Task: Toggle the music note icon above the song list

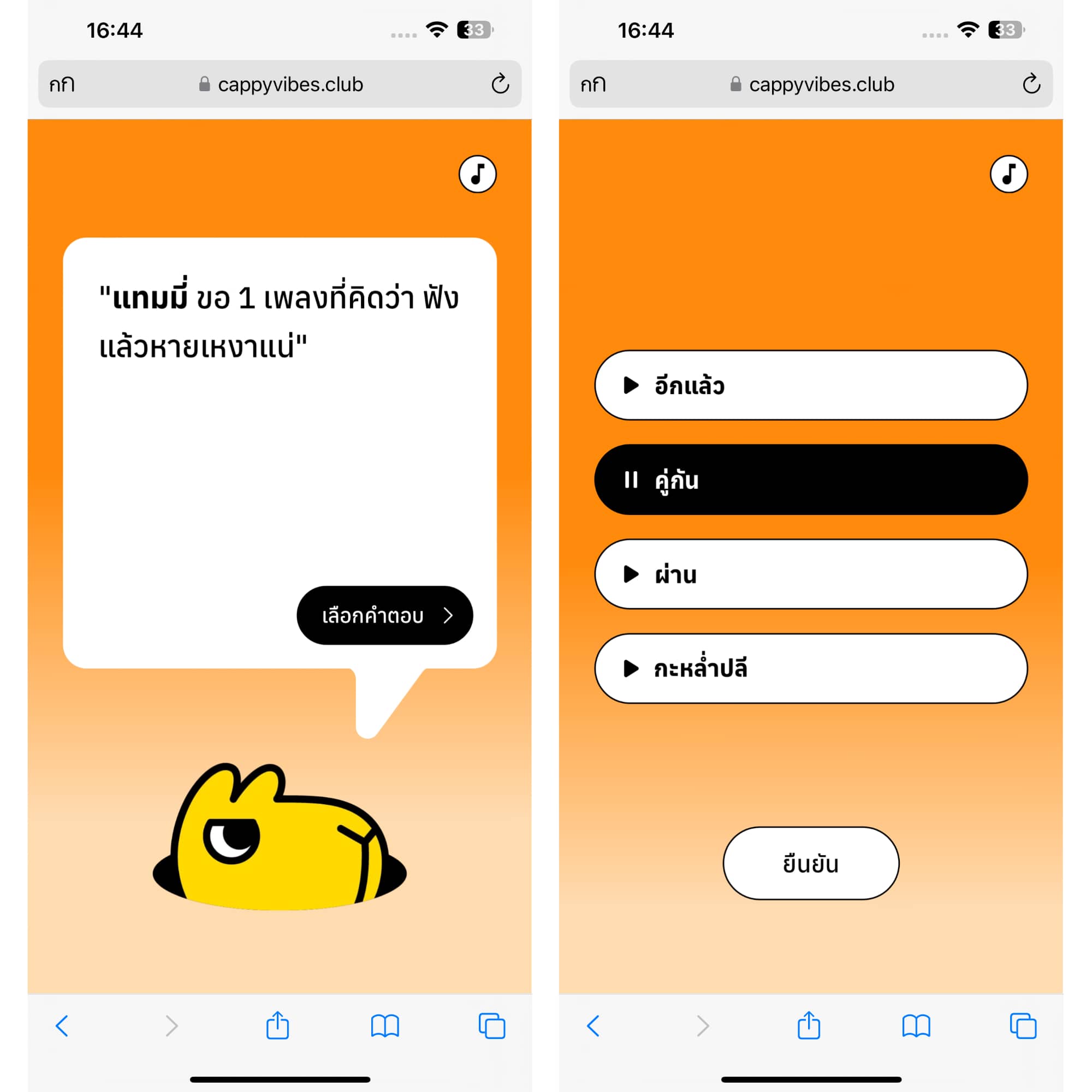Action: point(1008,174)
